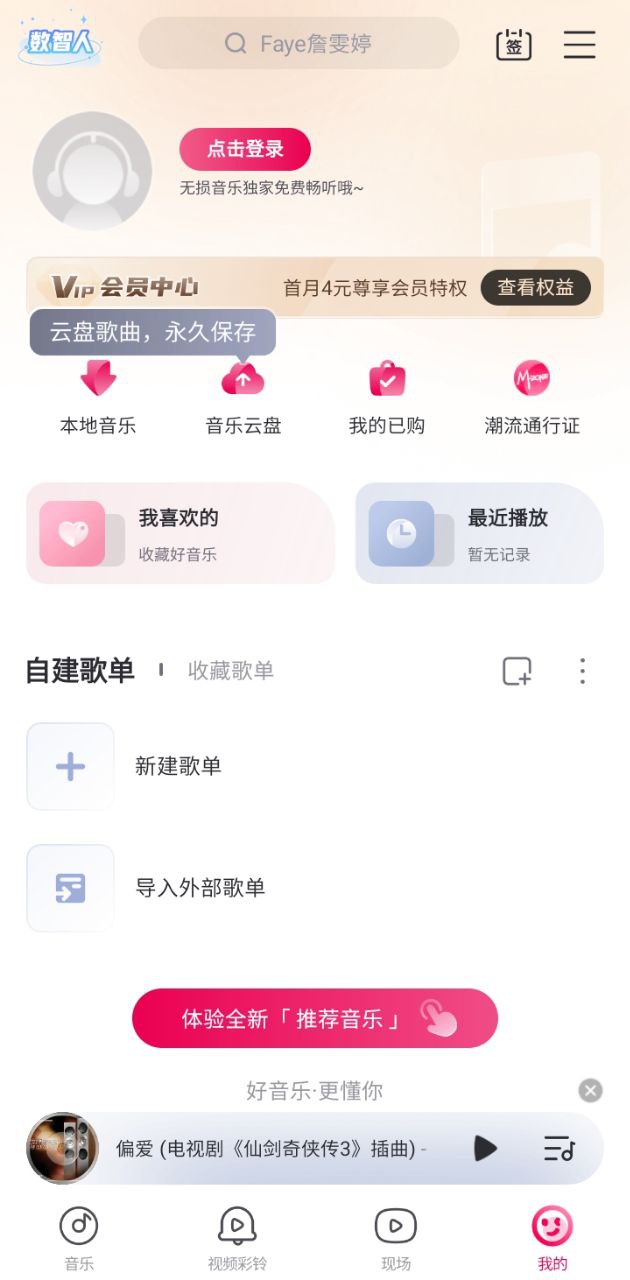Dismiss the 好音乐·更懂你 banner
Screen dimensions: 630x1280
click(x=591, y=1090)
